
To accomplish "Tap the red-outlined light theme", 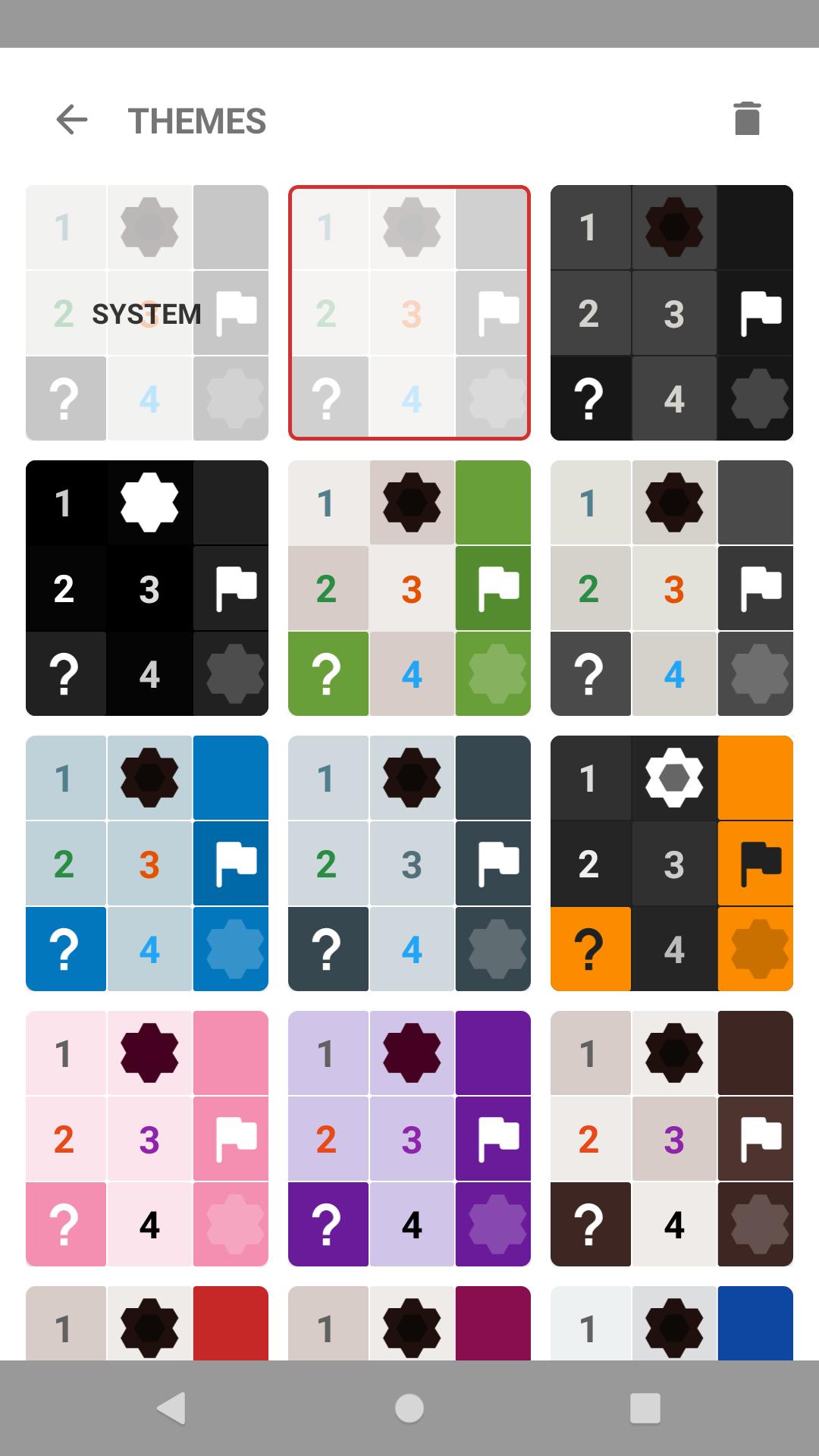I will (x=409, y=312).
